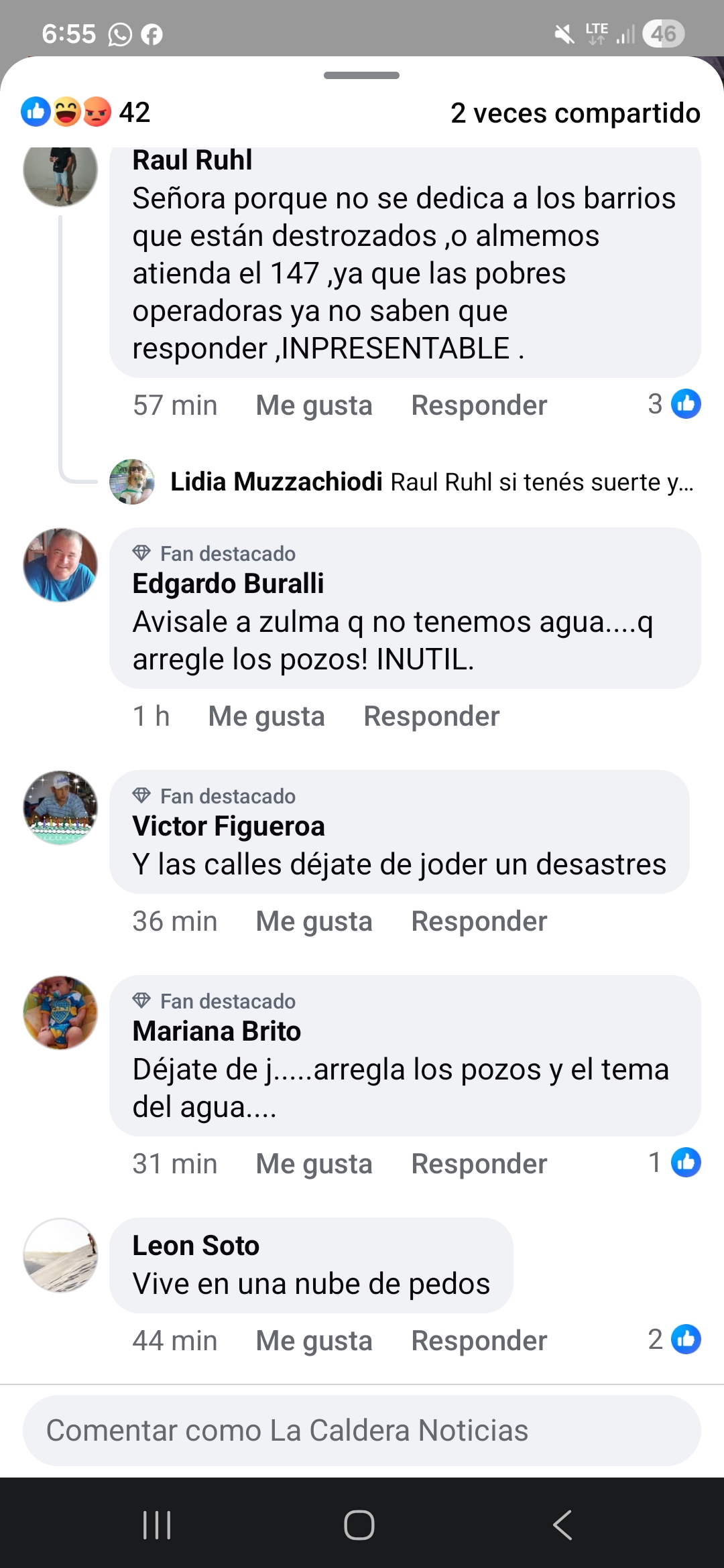The width and height of the screenshot is (724, 1568).
Task: See who shared: 2 veces compartido
Action: point(575,113)
